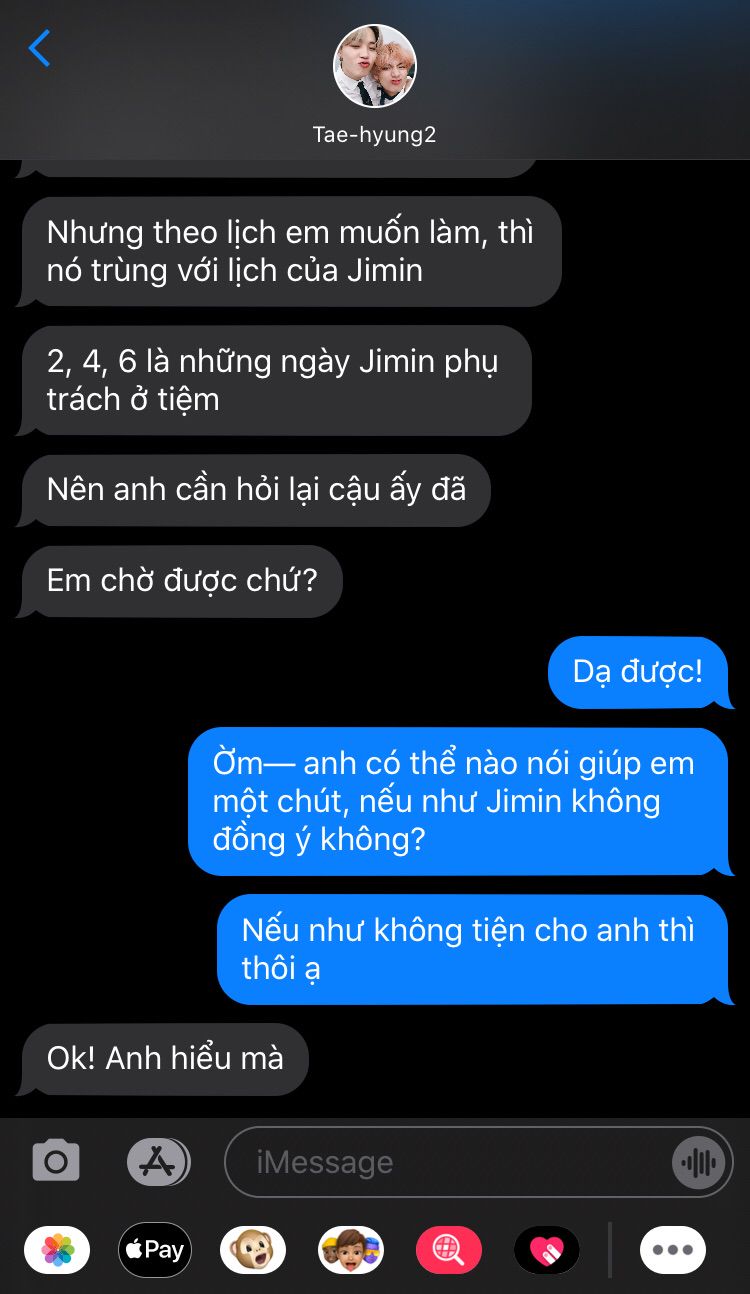Open Tae-hyung2 contact details

[x=374, y=85]
